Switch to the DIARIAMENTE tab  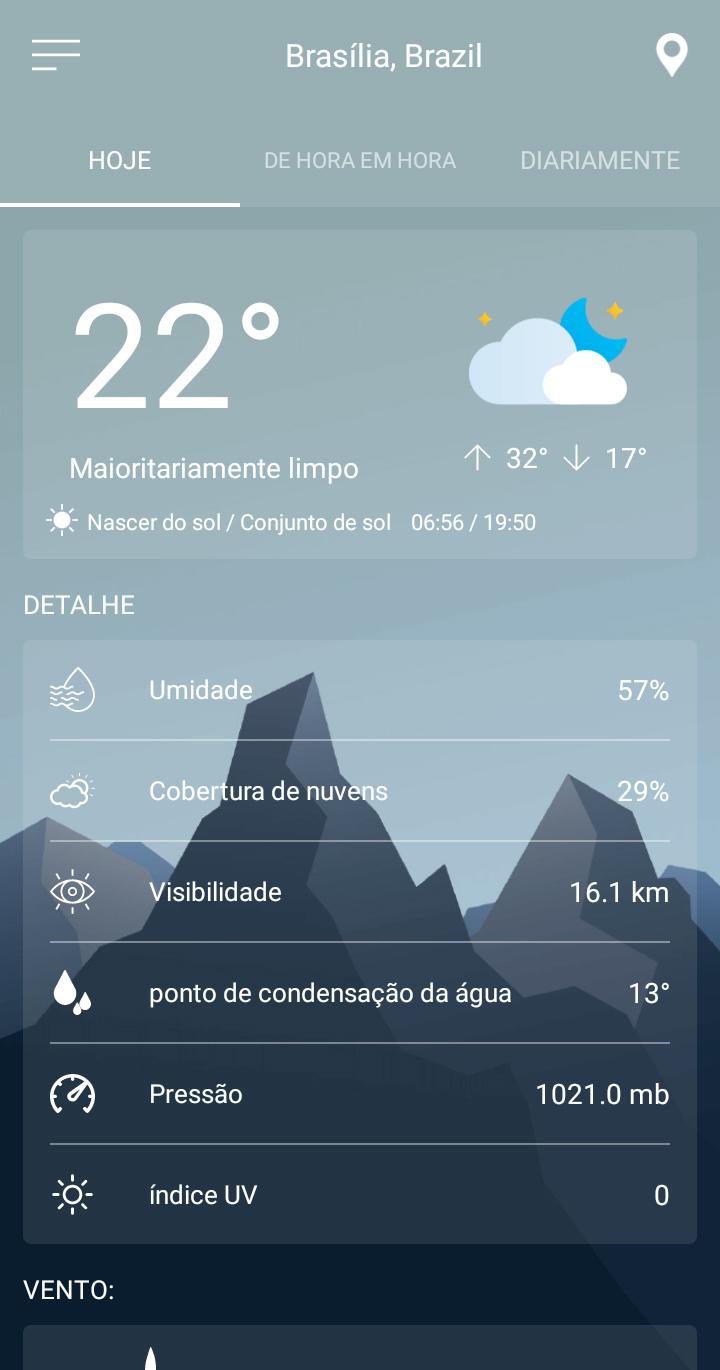[x=600, y=161]
